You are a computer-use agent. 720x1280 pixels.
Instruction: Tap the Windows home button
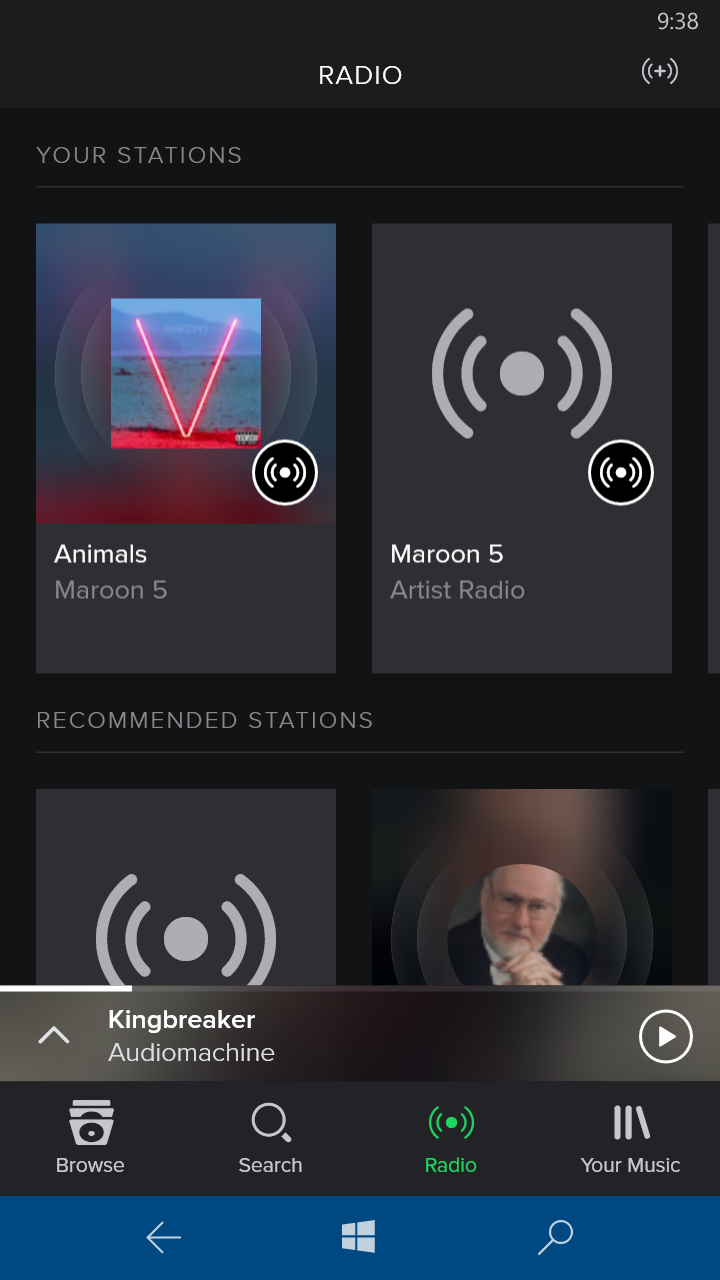[358, 1237]
